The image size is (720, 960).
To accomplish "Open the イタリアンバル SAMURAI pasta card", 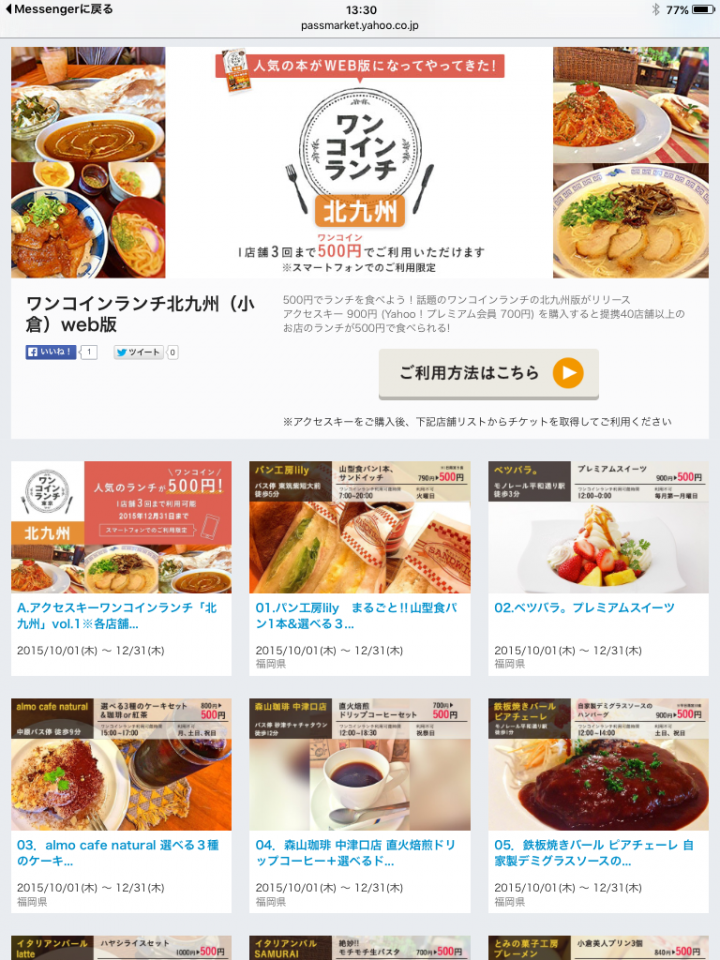I will point(359,947).
